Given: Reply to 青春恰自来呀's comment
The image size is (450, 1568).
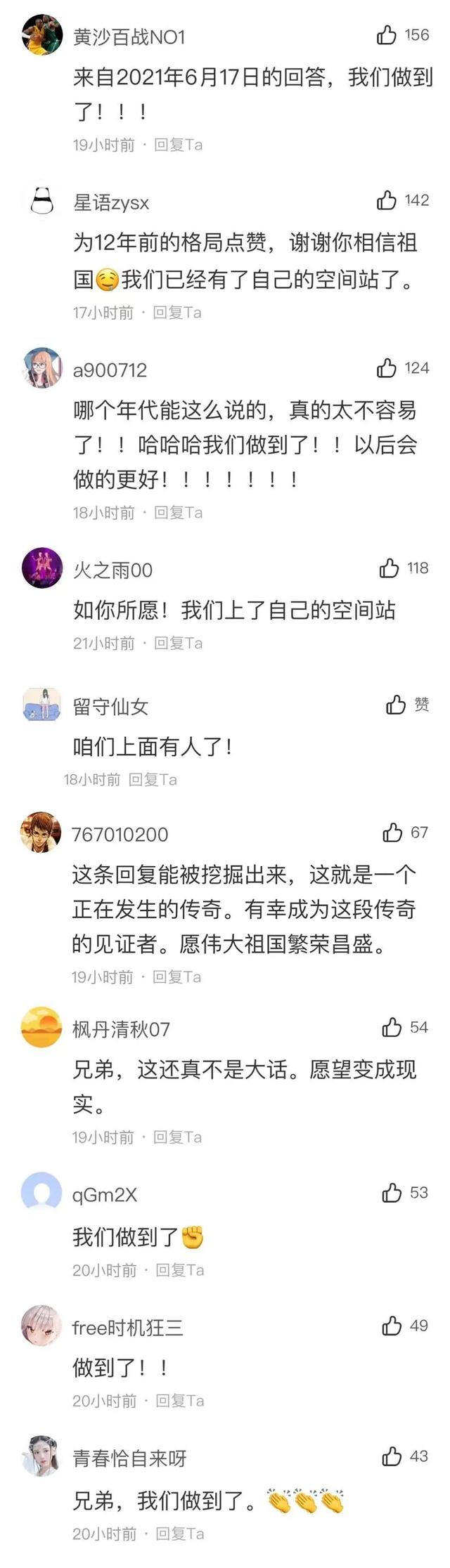Looking at the screenshot, I should [179, 1534].
